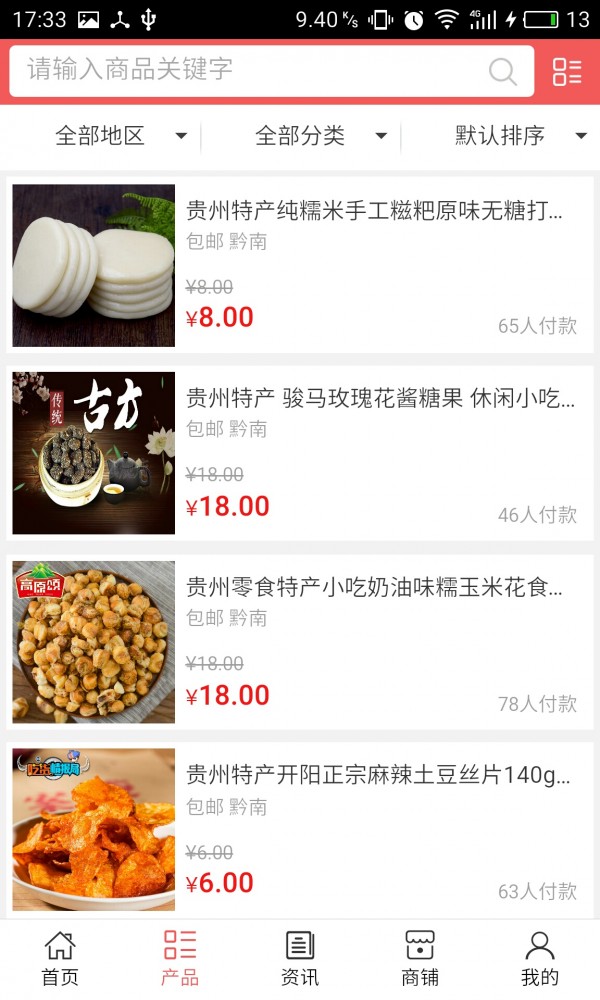Image resolution: width=600 pixels, height=1000 pixels.
Task: Expand the 全部分类 category filter
Action: click(320, 136)
